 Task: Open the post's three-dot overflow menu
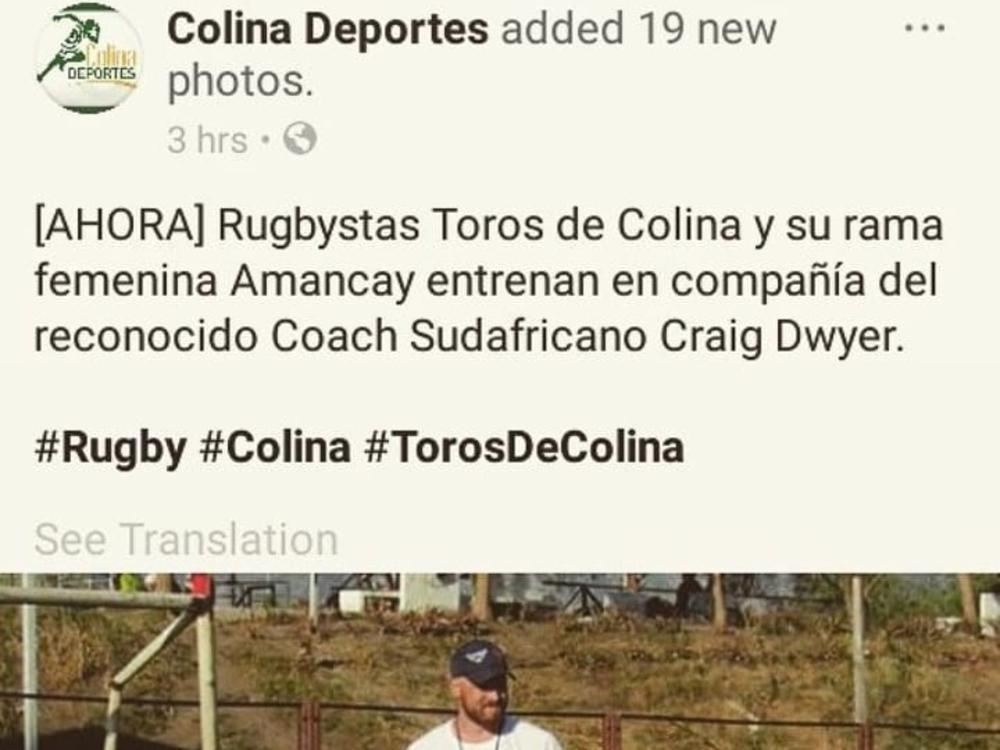click(x=924, y=29)
